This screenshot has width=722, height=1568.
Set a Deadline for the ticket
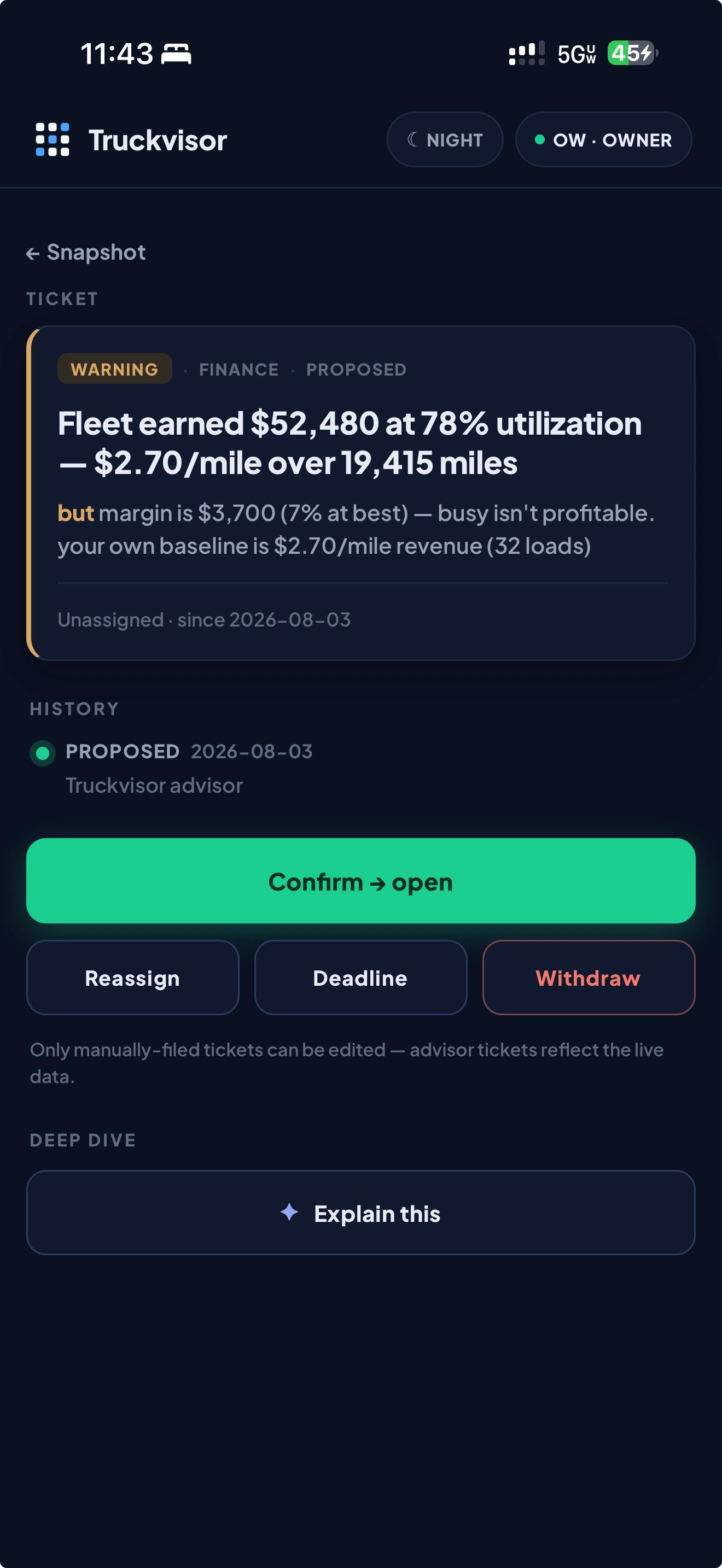(361, 978)
